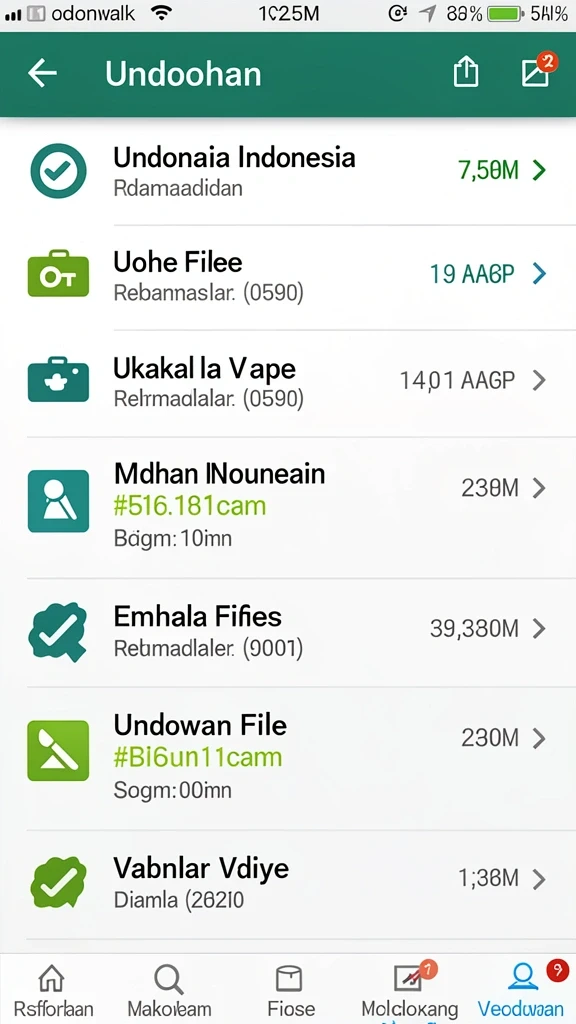
Task: Open the Vabnlar Vdiye item
Action: coord(288,885)
